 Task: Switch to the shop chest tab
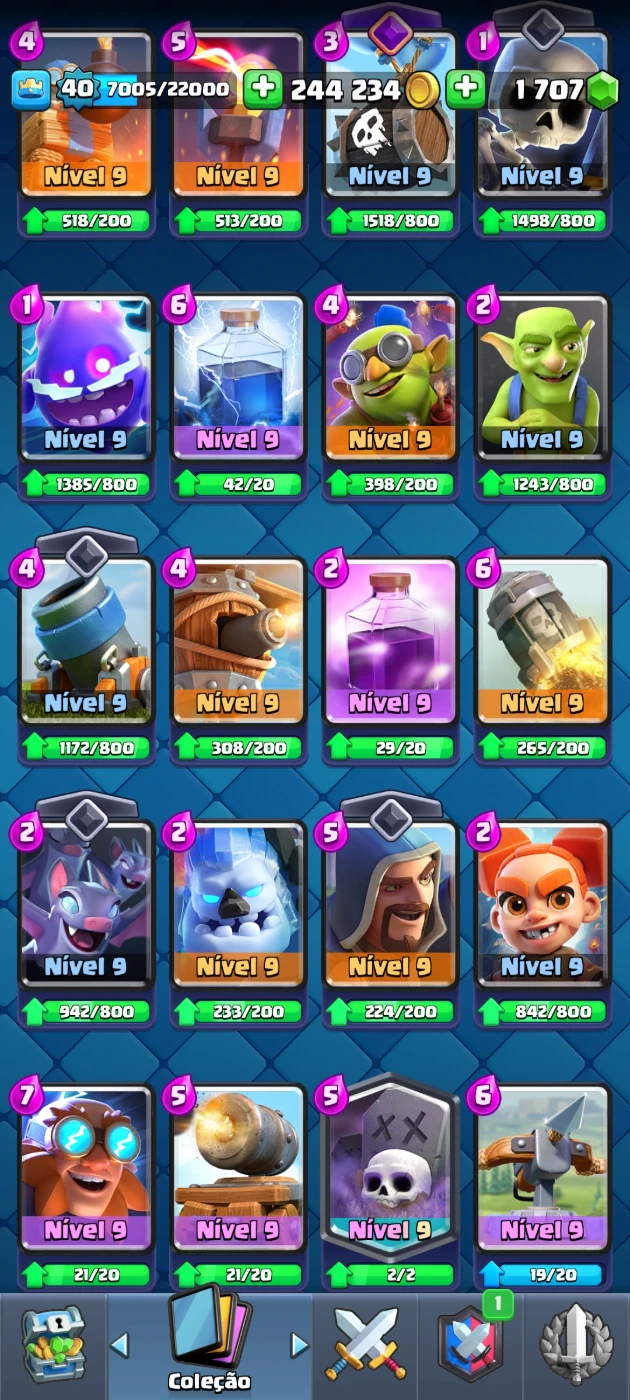tap(53, 1345)
